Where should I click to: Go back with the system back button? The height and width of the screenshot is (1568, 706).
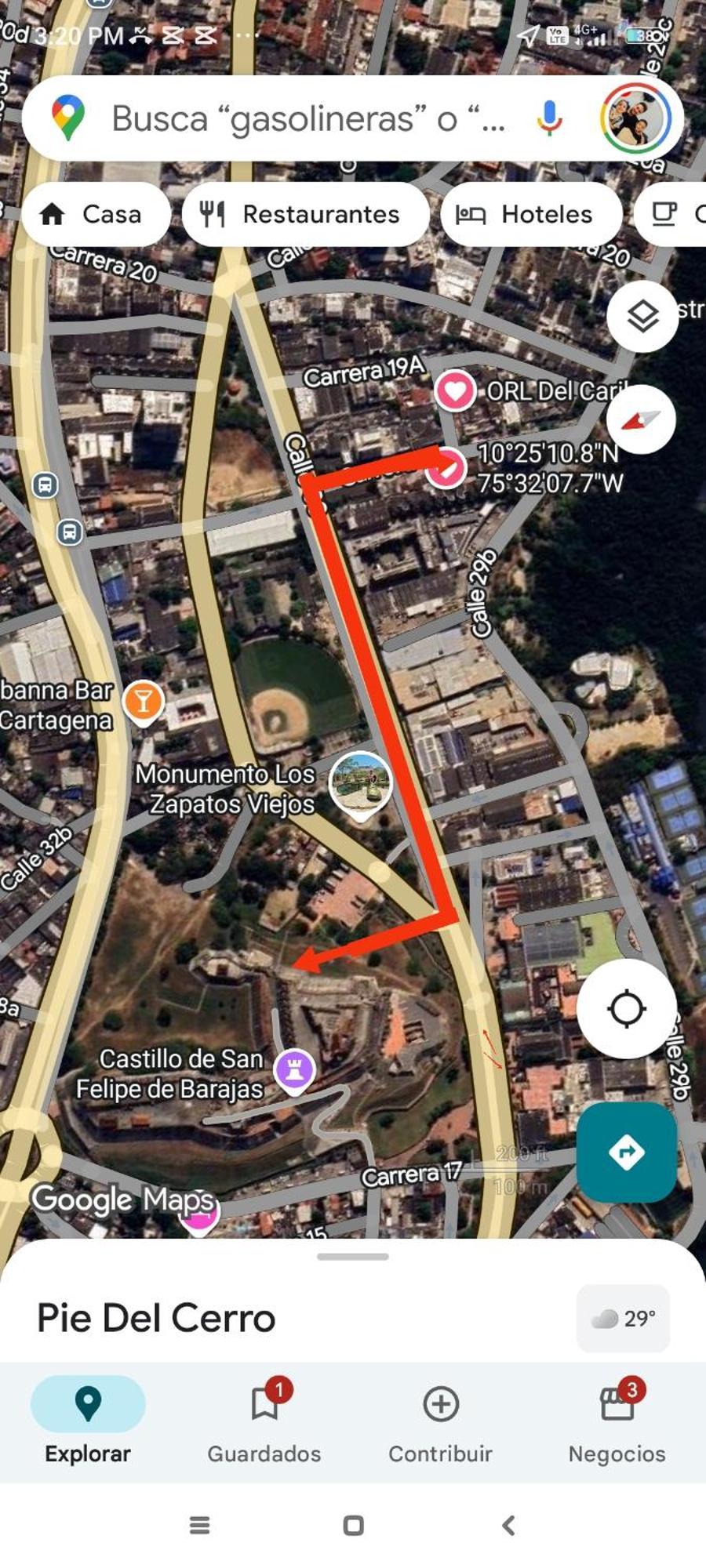pyautogui.click(x=508, y=1525)
